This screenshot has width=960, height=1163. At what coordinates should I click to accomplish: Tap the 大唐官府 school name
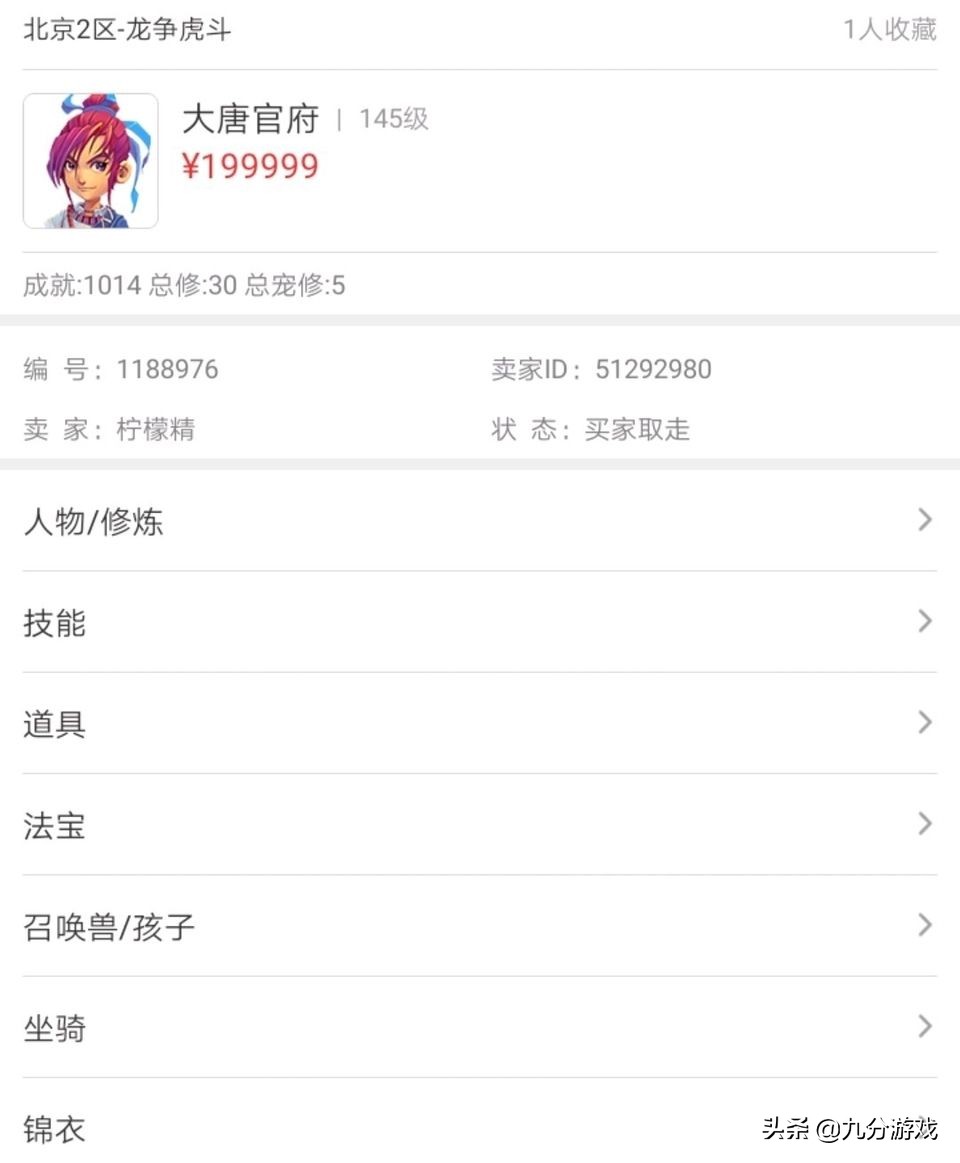pos(251,119)
